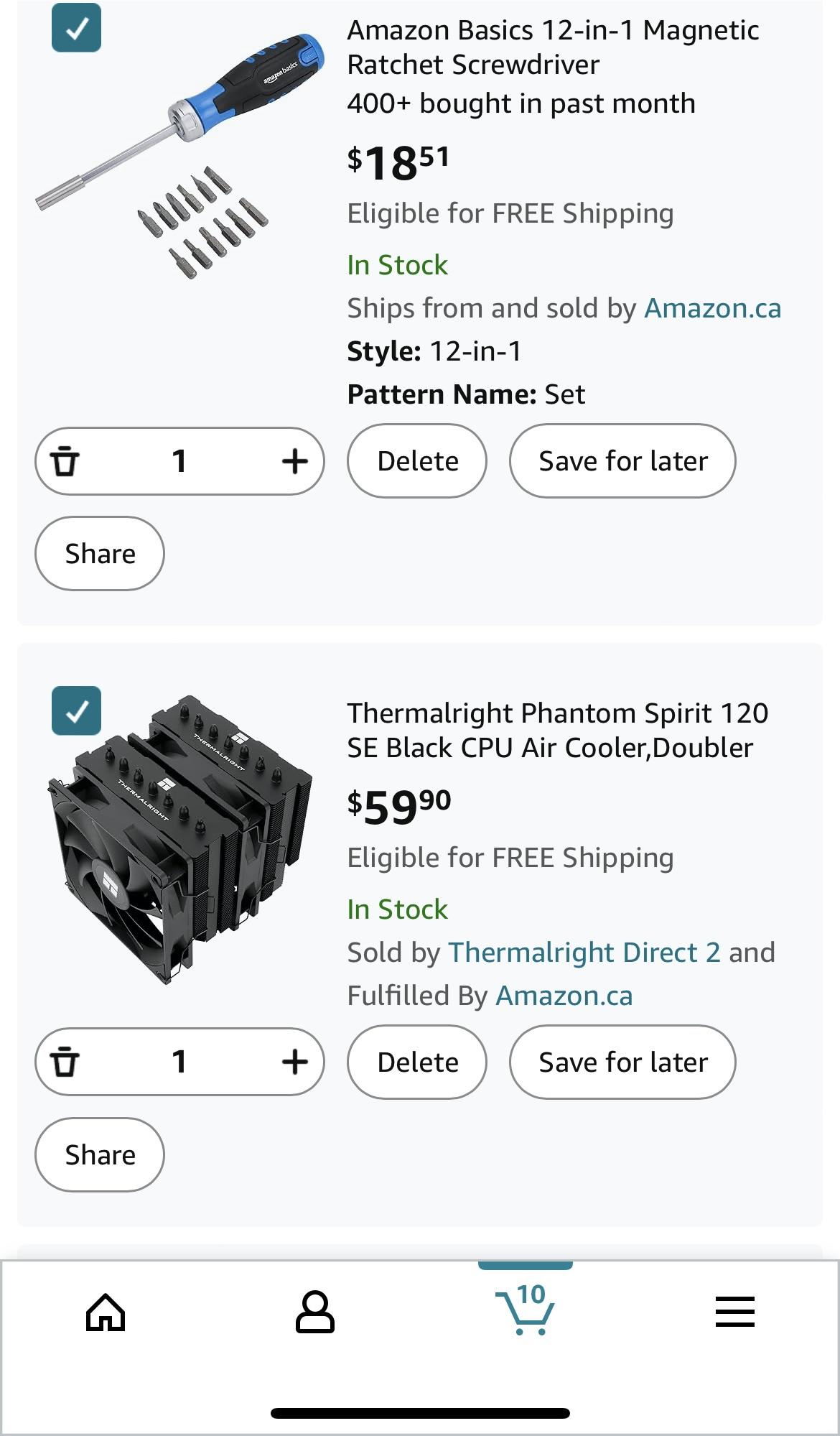
Task: View the Thermalright Phantom Spirit product image
Action: [x=179, y=848]
